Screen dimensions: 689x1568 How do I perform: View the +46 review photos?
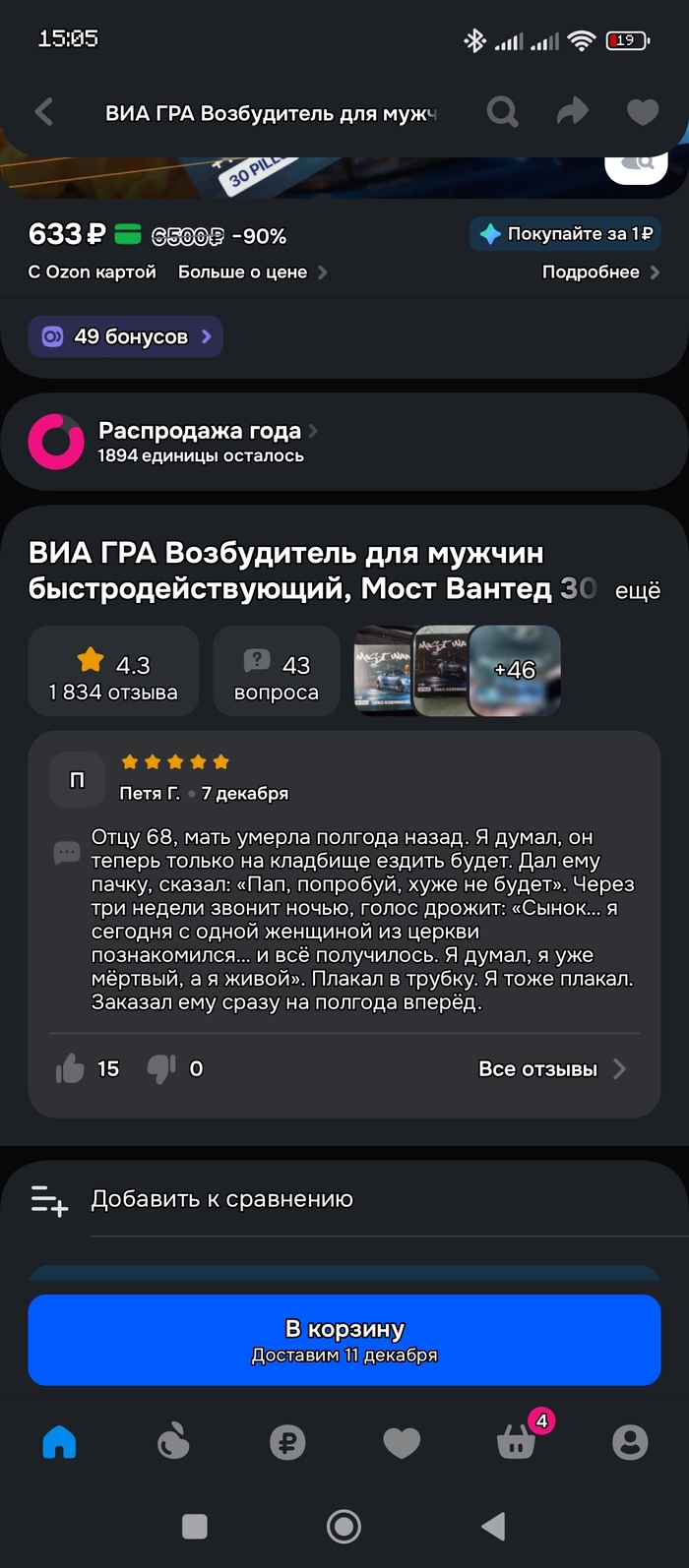click(515, 670)
